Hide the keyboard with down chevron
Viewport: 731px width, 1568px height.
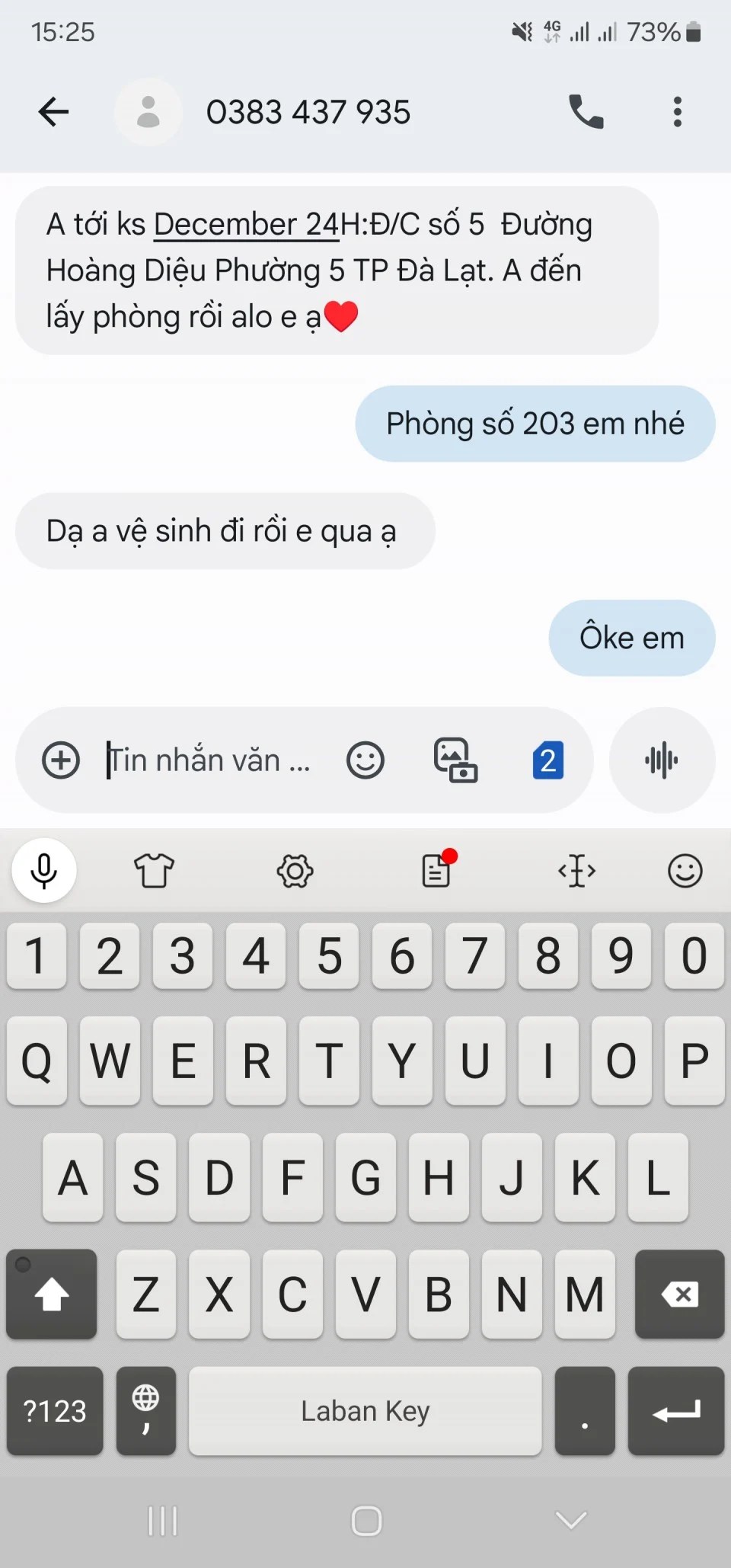click(571, 1521)
